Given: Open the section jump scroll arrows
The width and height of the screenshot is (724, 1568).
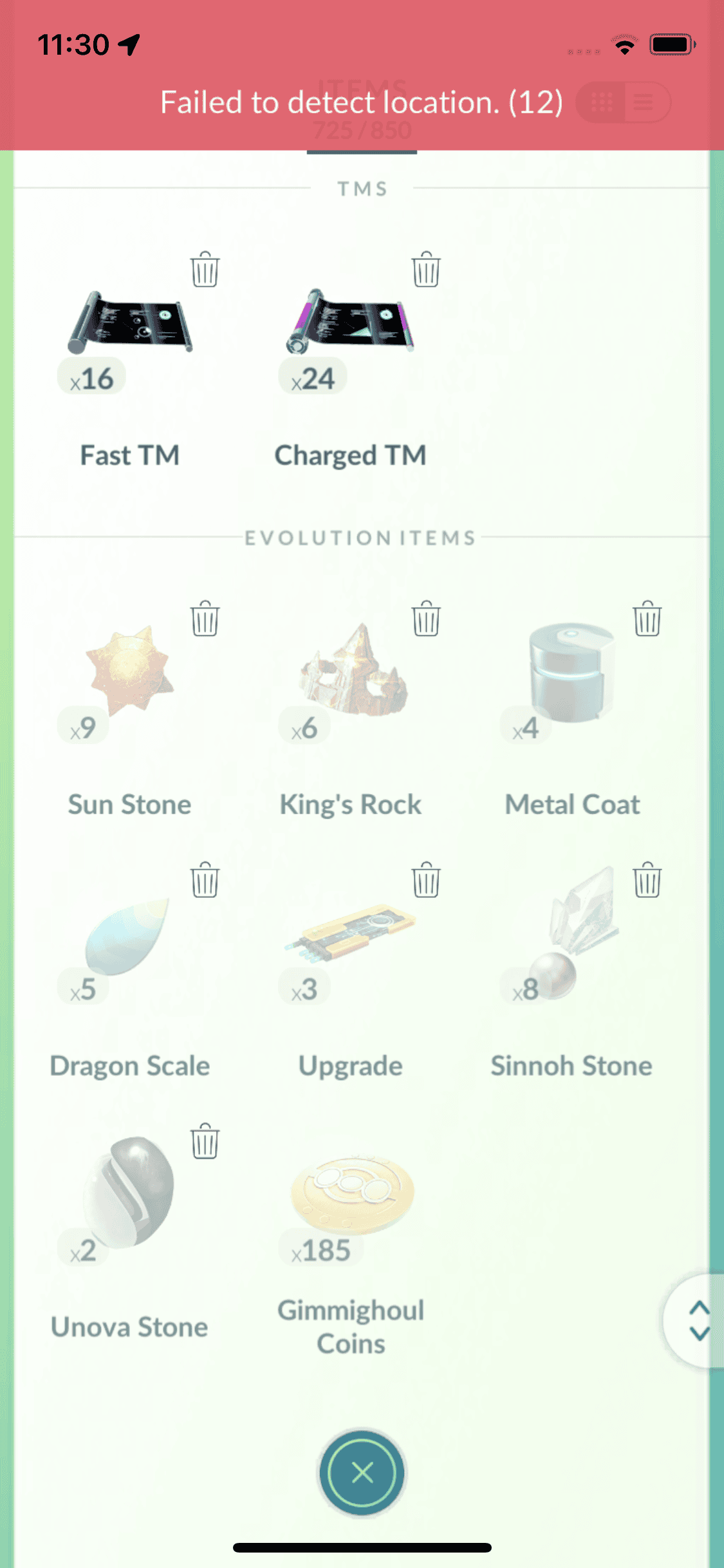Looking at the screenshot, I should pyautogui.click(x=698, y=1320).
